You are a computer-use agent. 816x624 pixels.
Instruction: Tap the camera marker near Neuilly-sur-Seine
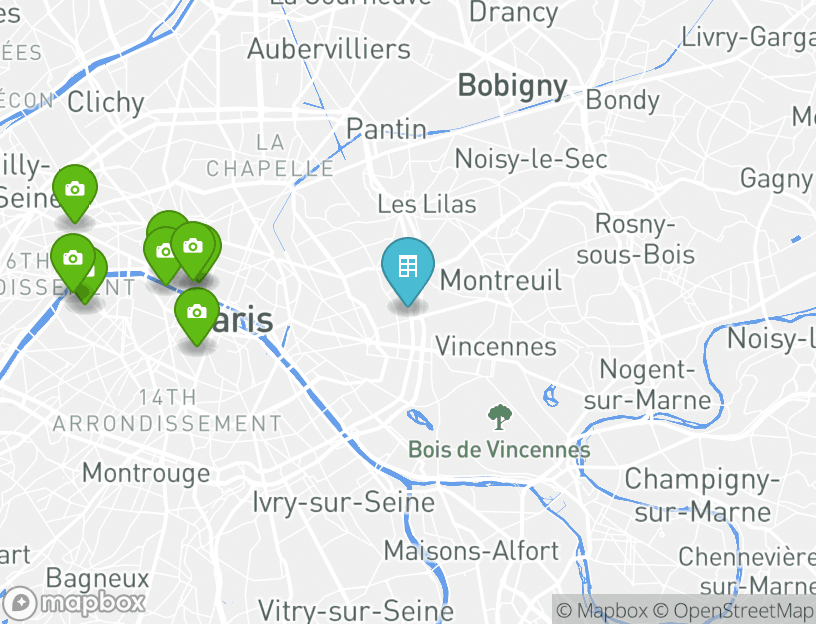tap(74, 189)
